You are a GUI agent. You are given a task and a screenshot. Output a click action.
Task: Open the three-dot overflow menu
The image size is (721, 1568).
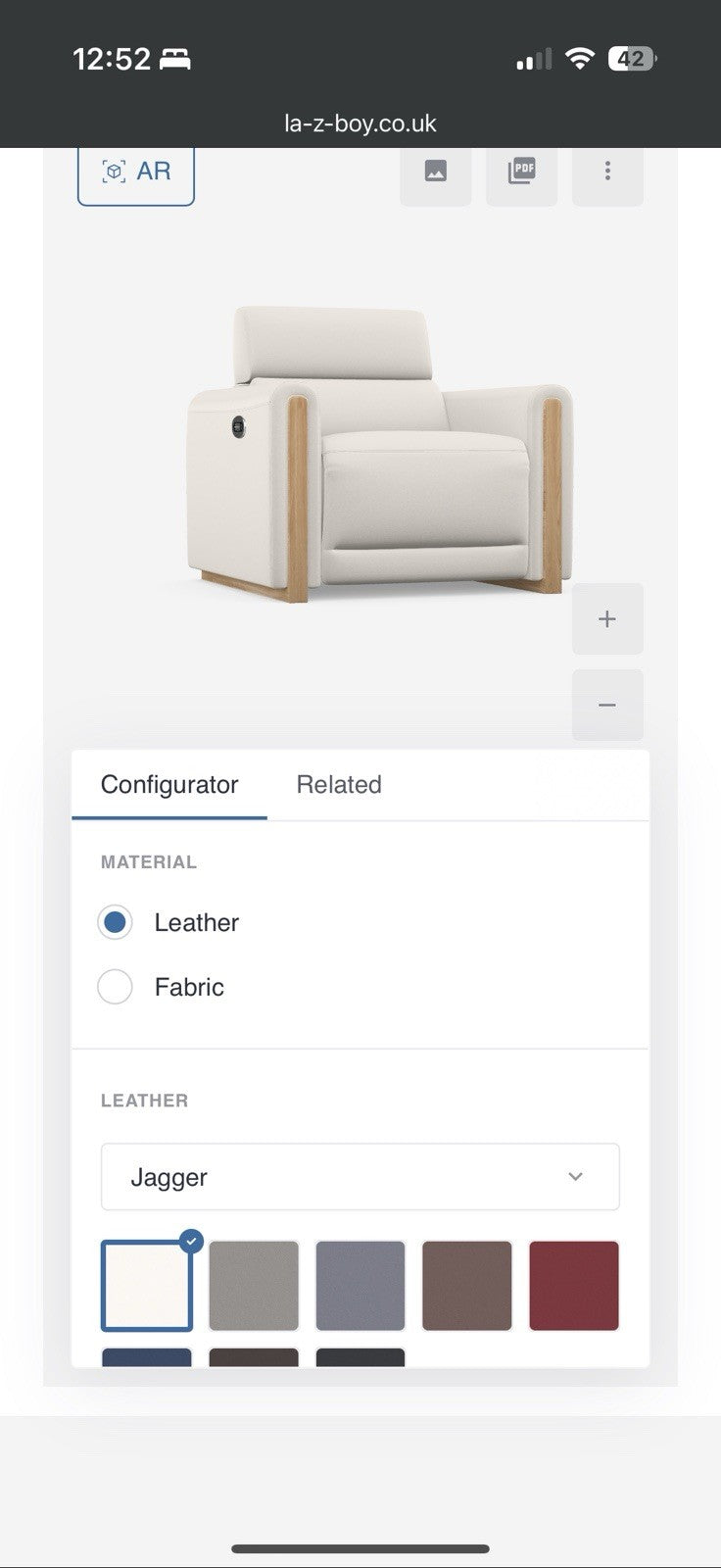607,172
